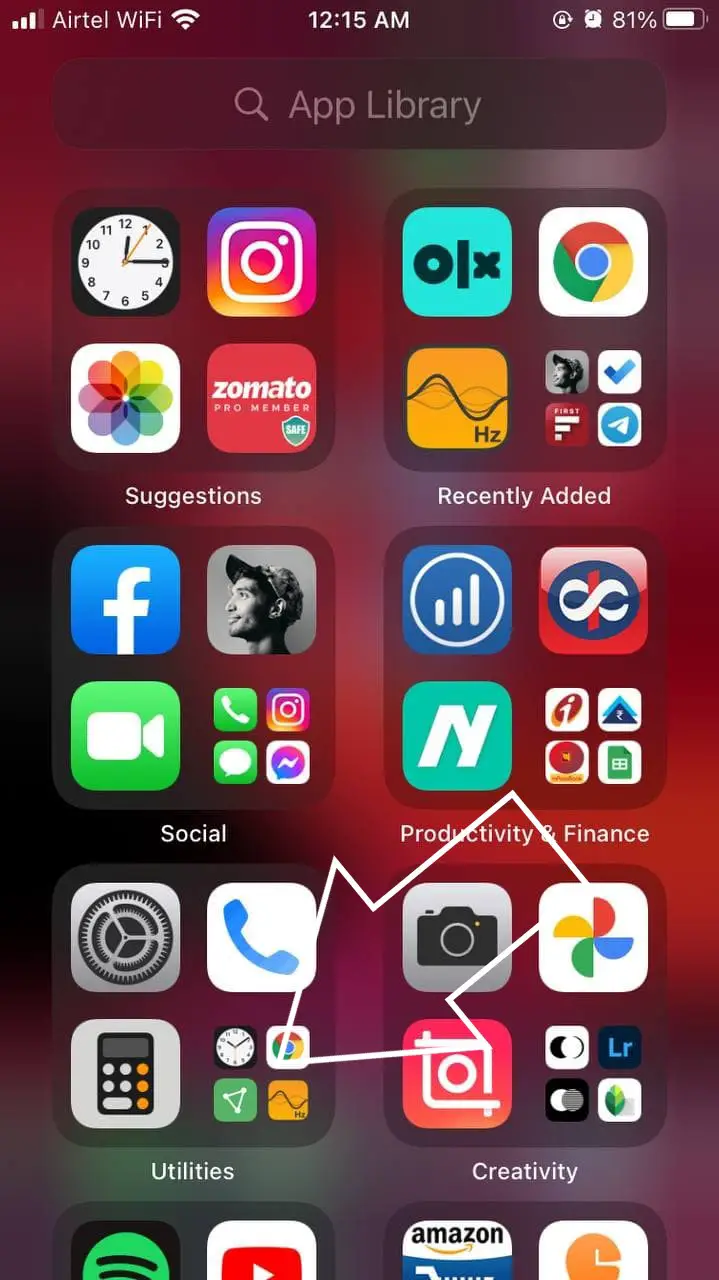Expand the Creativity folder's small icon group
This screenshot has height=1280, width=719.
593,1073
